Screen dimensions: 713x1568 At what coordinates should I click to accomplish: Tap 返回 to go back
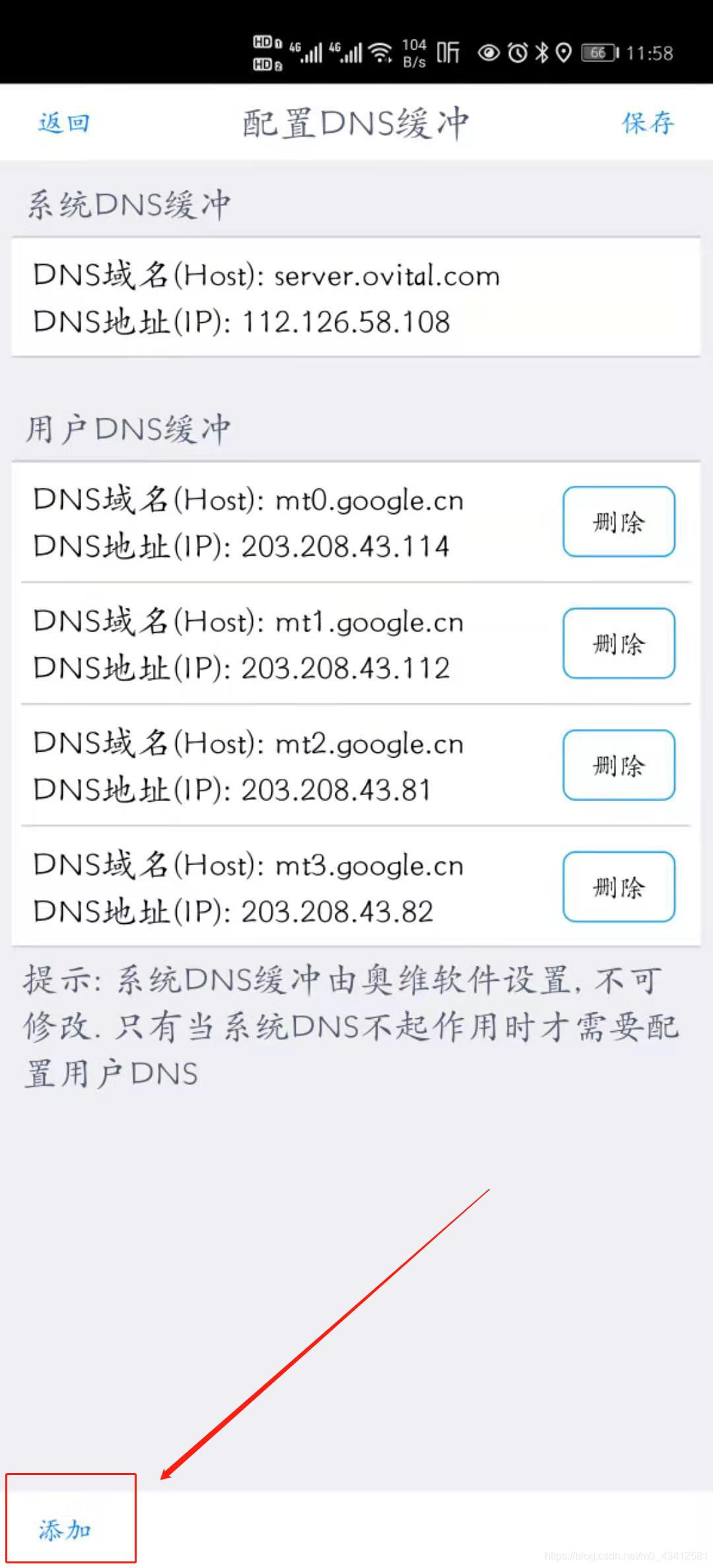pyautogui.click(x=64, y=123)
